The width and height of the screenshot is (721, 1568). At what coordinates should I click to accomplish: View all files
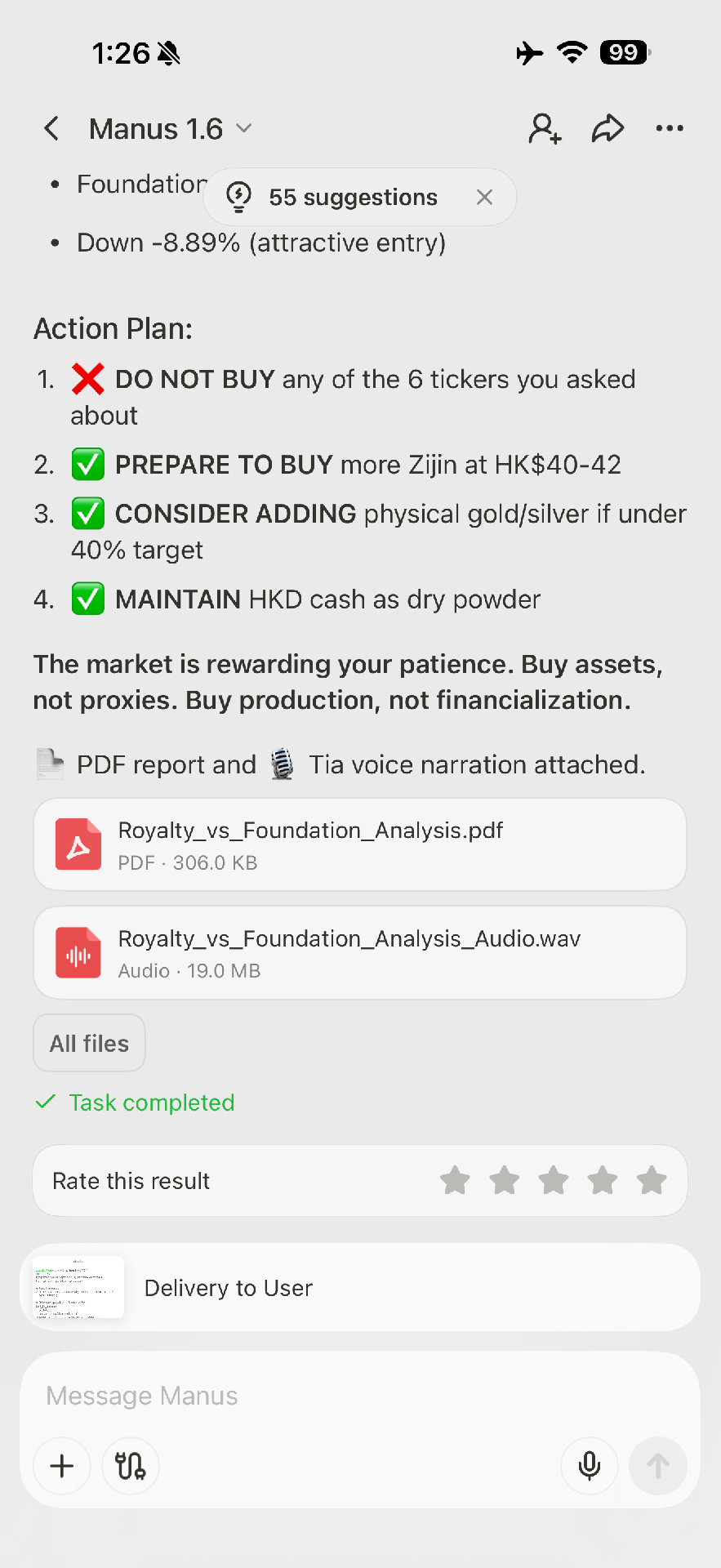click(89, 1044)
